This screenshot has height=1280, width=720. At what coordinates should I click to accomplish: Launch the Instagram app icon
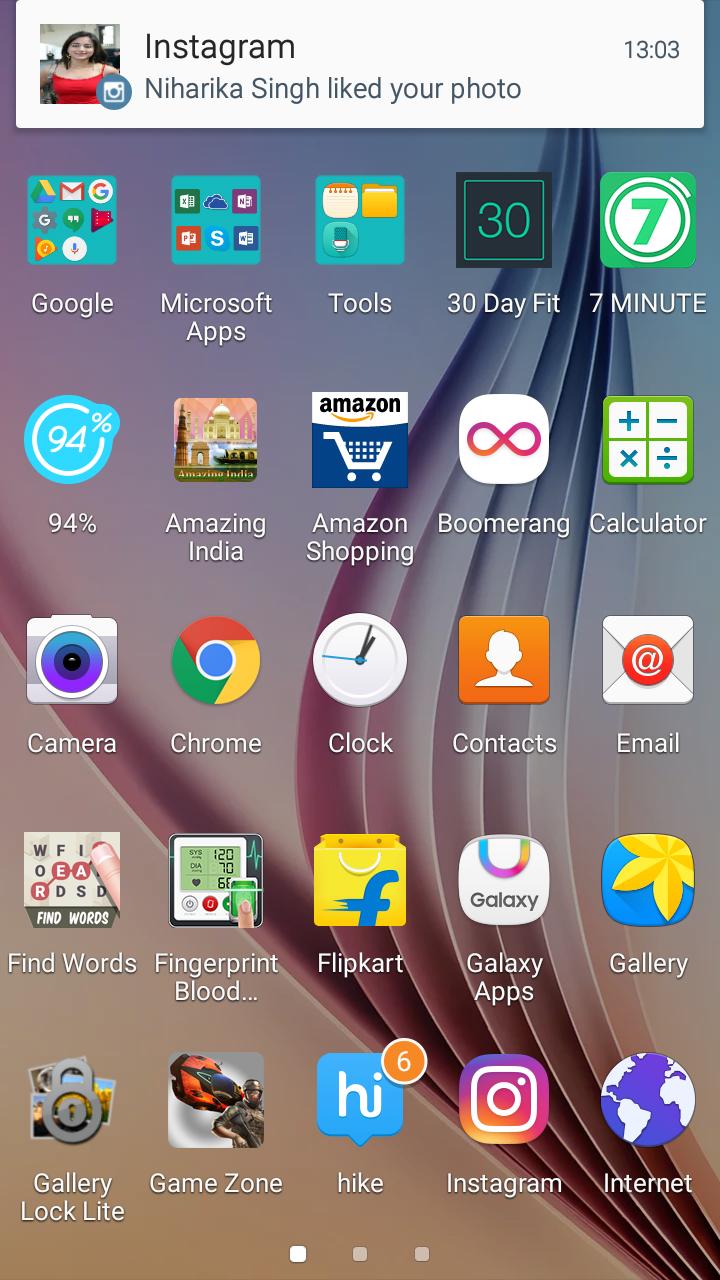504,1101
